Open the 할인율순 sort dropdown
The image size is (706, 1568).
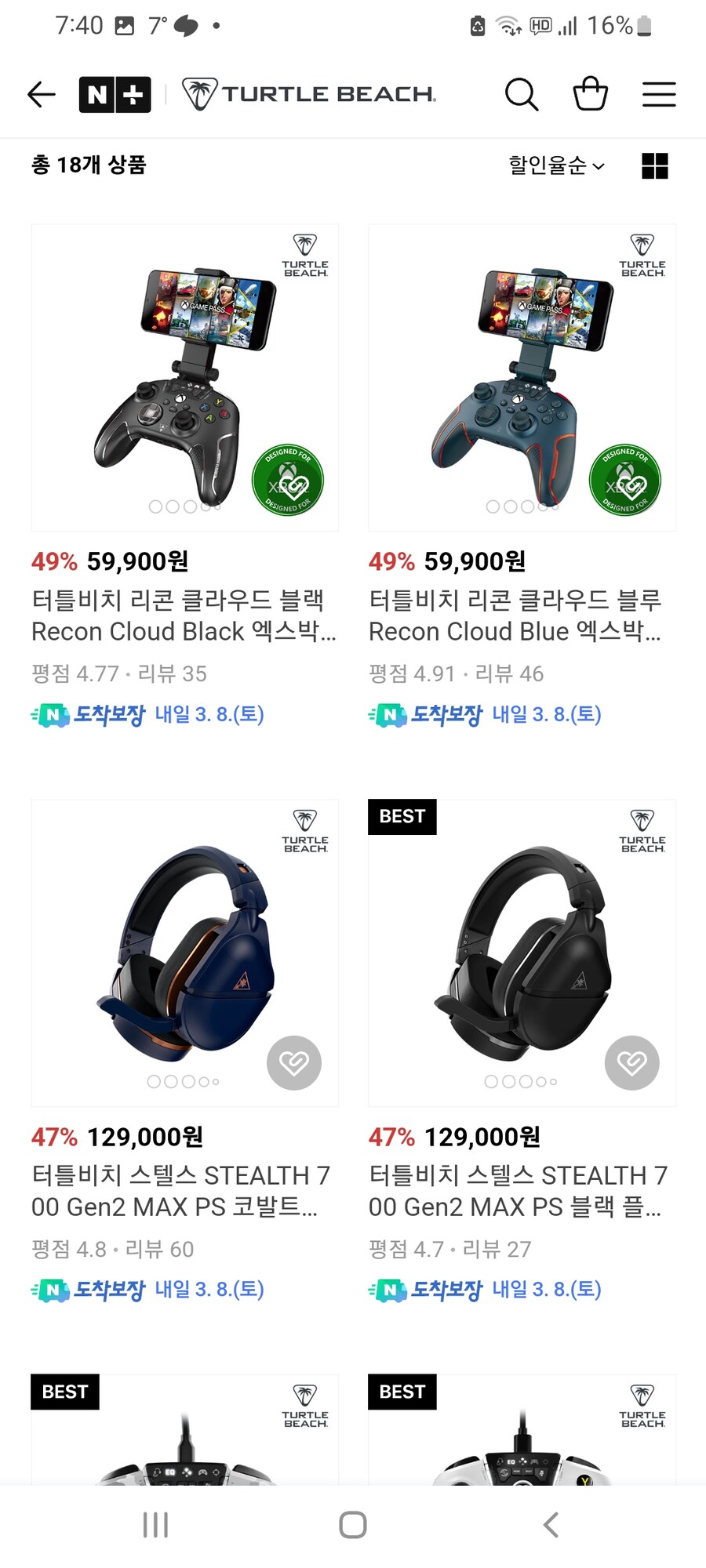coord(553,165)
